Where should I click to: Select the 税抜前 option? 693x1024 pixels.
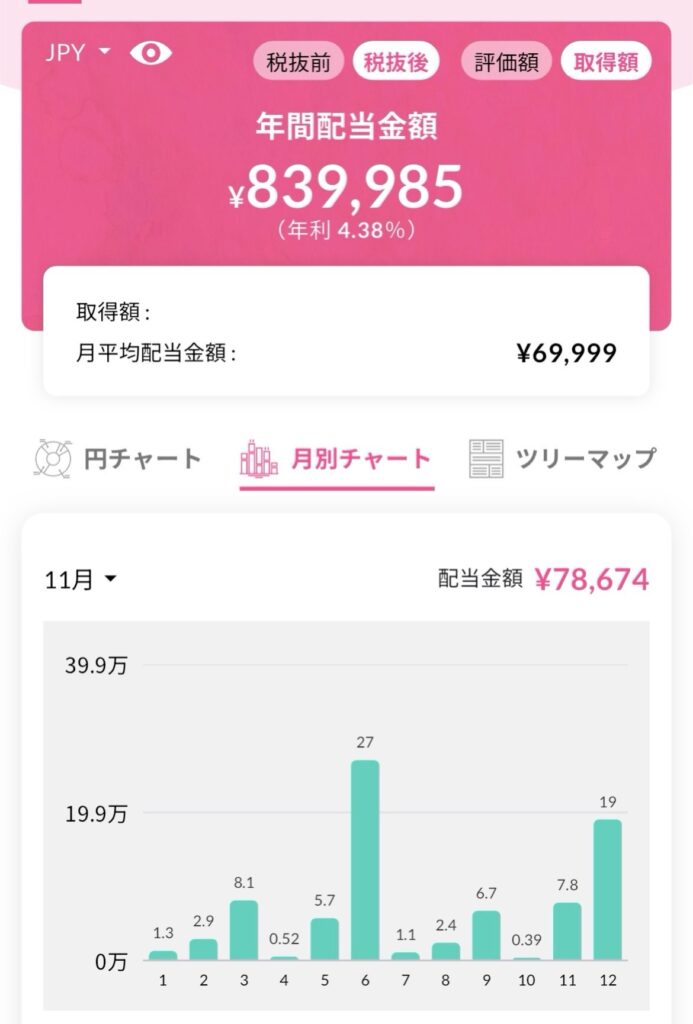coord(297,62)
